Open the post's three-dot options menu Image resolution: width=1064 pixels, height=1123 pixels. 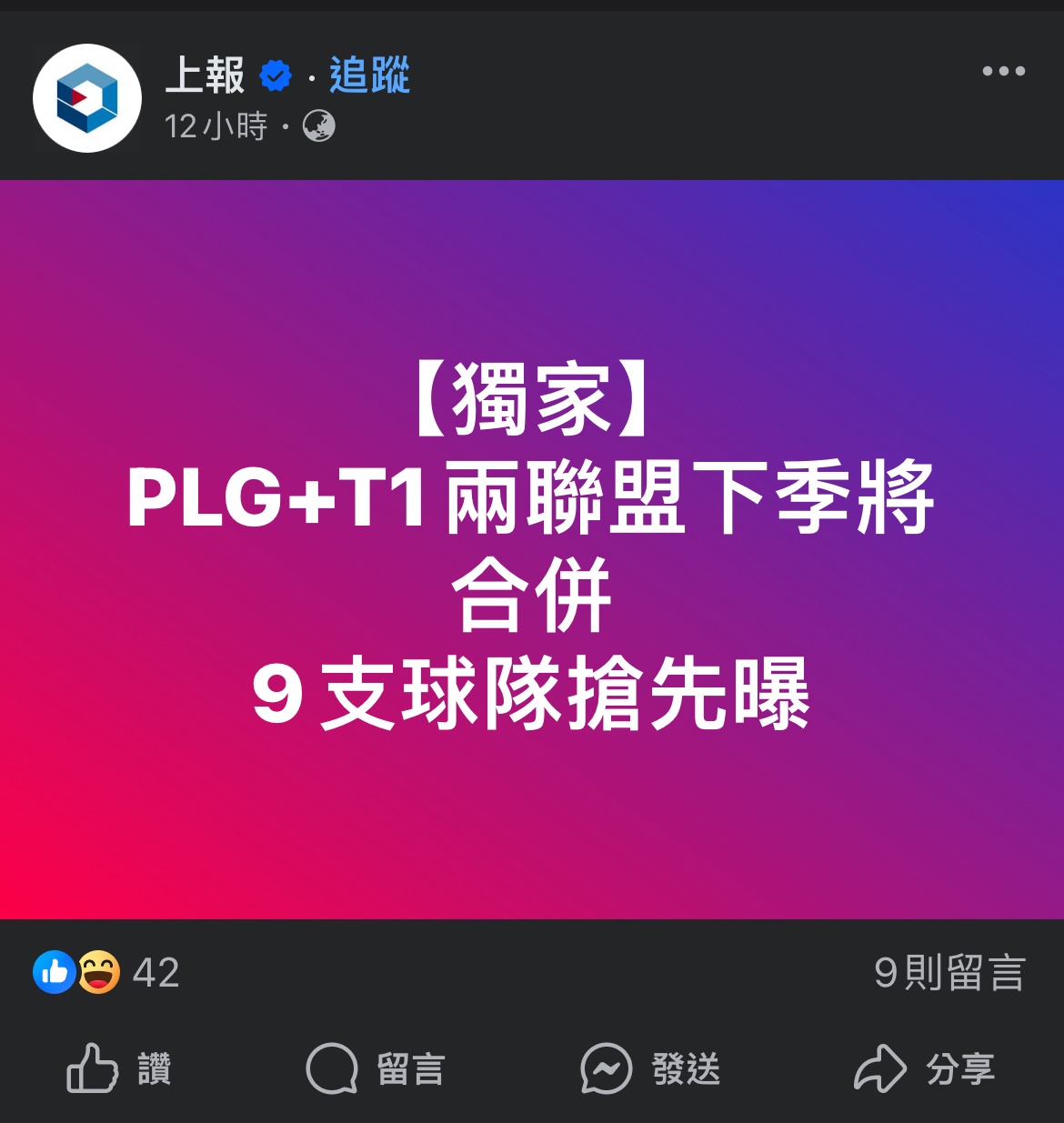1003,71
